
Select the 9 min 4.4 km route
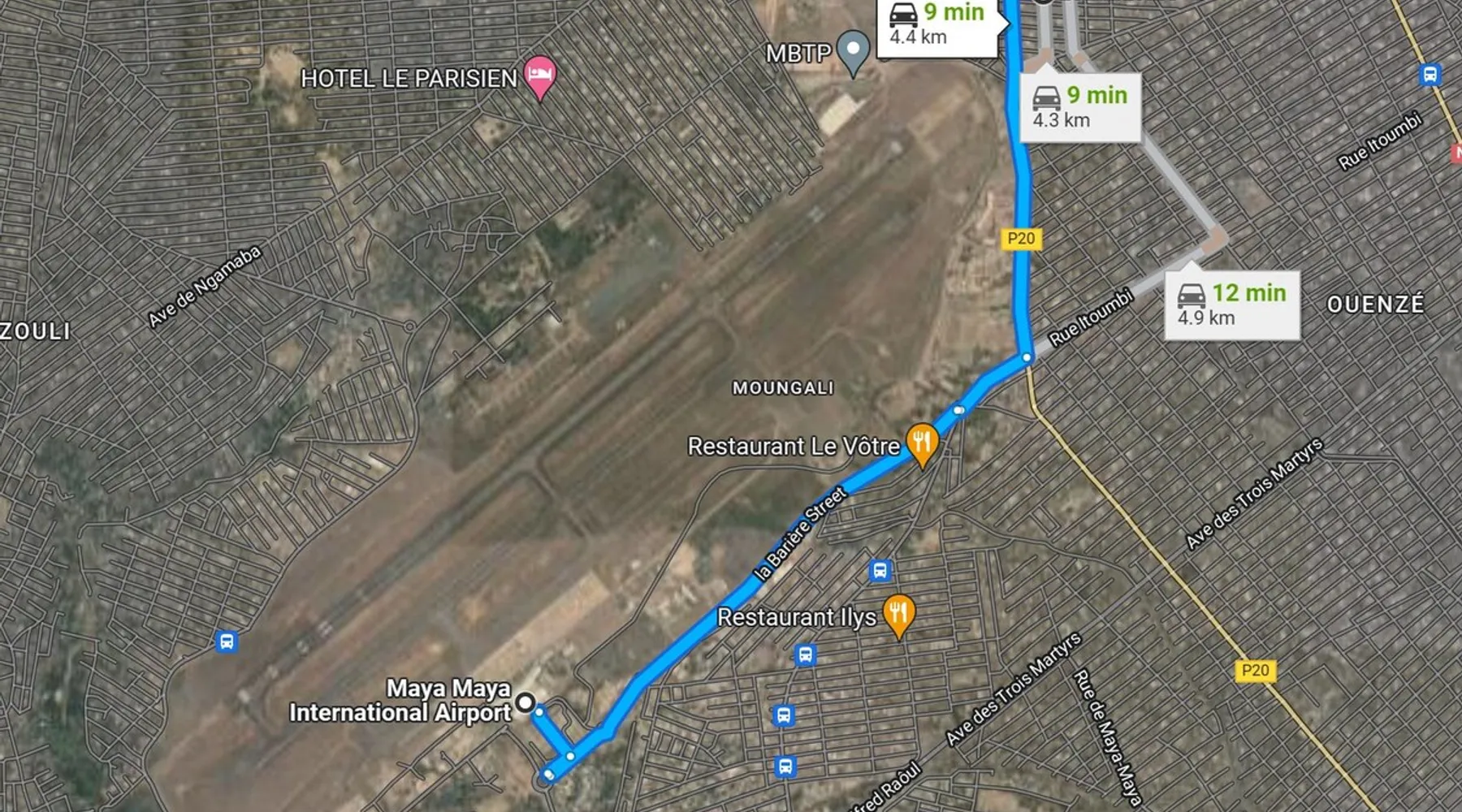pyautogui.click(x=936, y=24)
